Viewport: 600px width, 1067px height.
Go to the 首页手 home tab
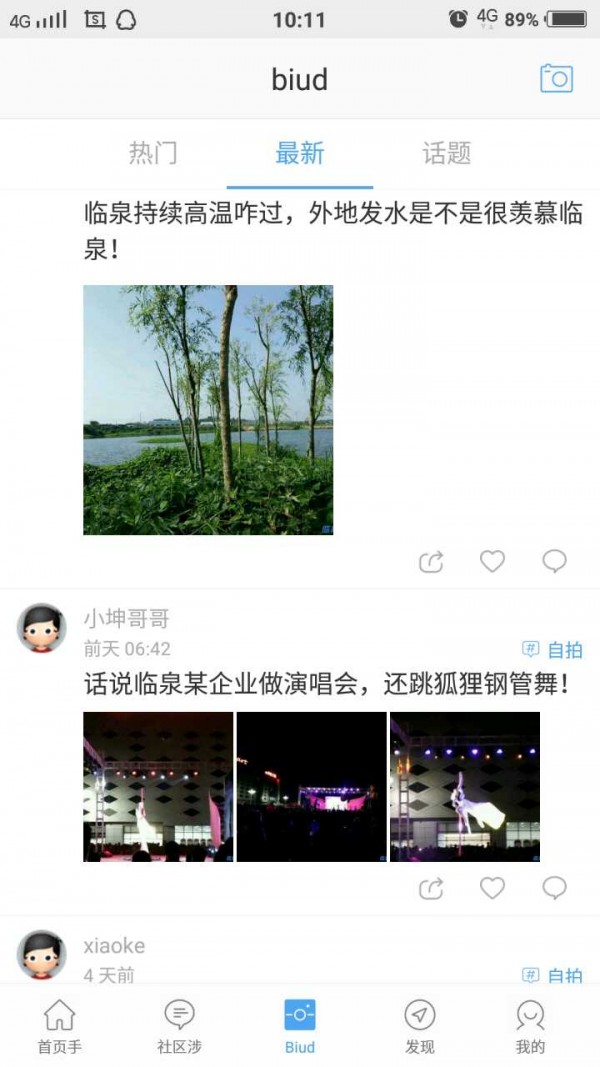(x=59, y=1027)
